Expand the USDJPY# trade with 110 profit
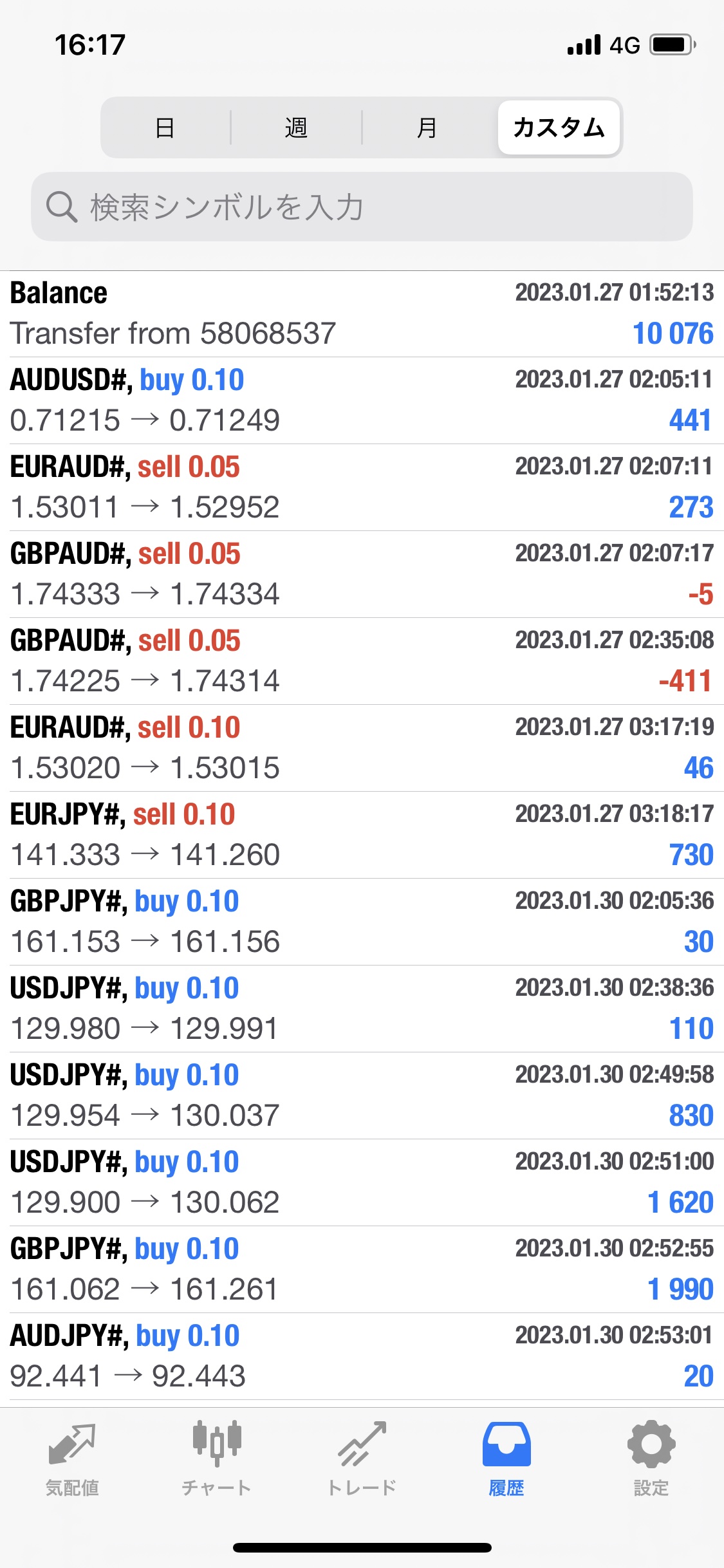Viewport: 724px width, 1568px height. (x=362, y=1009)
